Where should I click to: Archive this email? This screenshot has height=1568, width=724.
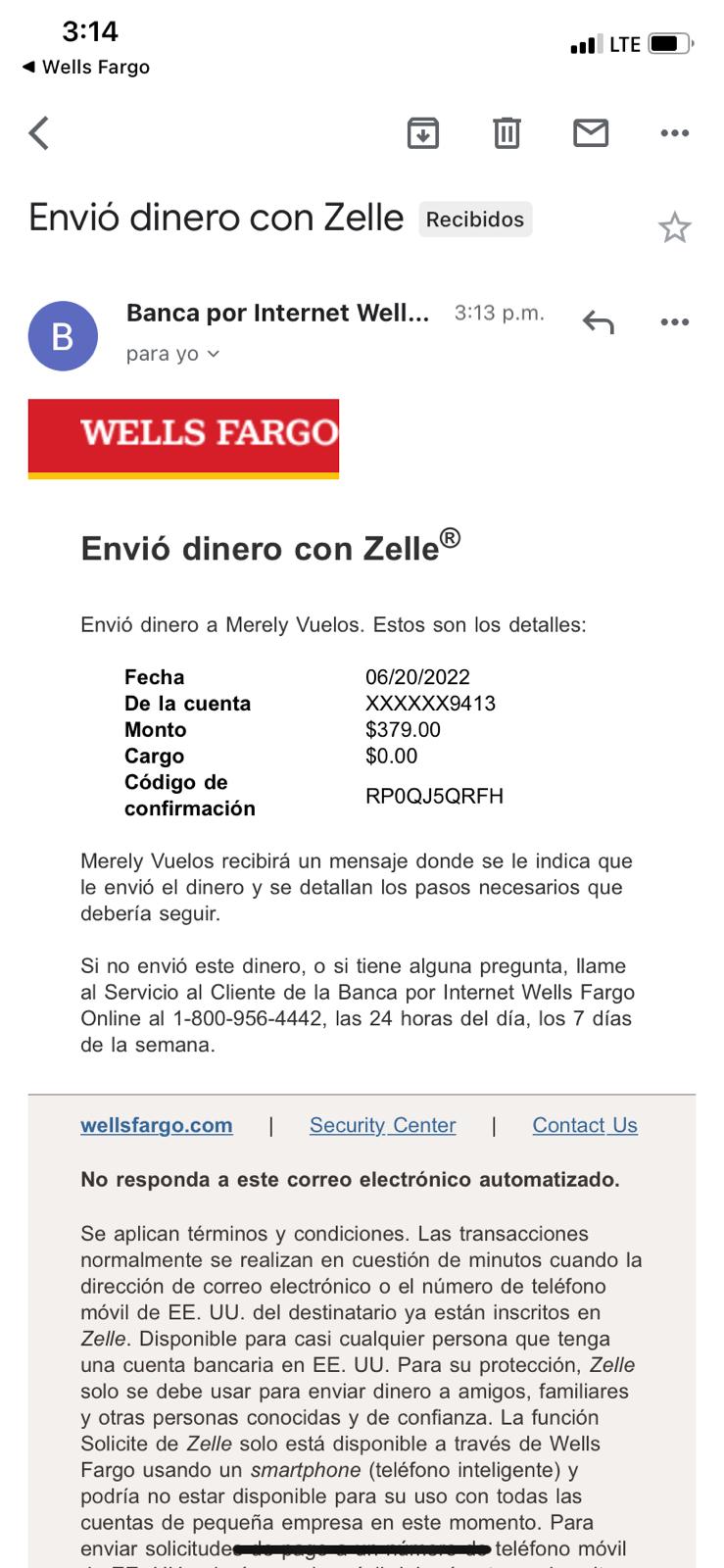click(423, 132)
